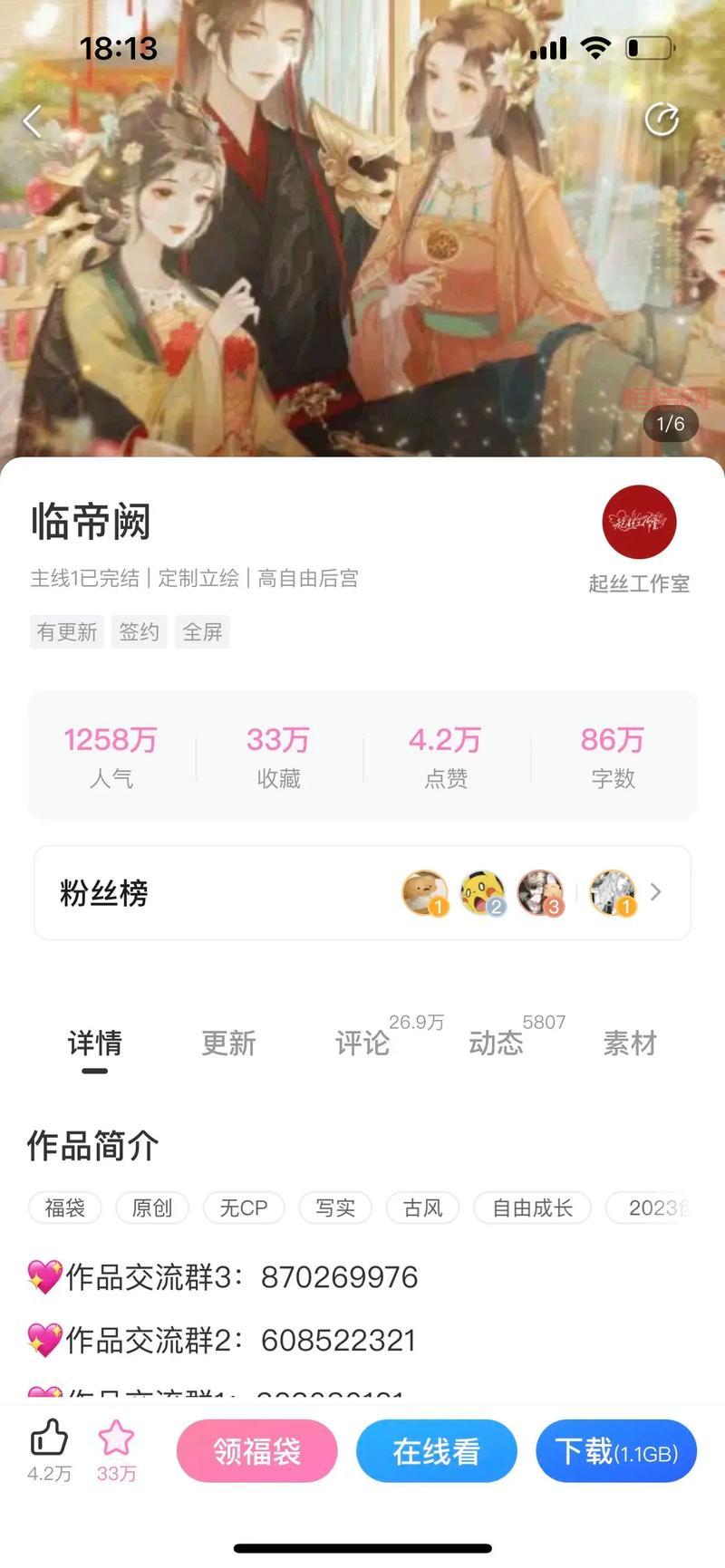Select the 原创 tag chip
725x1568 pixels.
[151, 1207]
